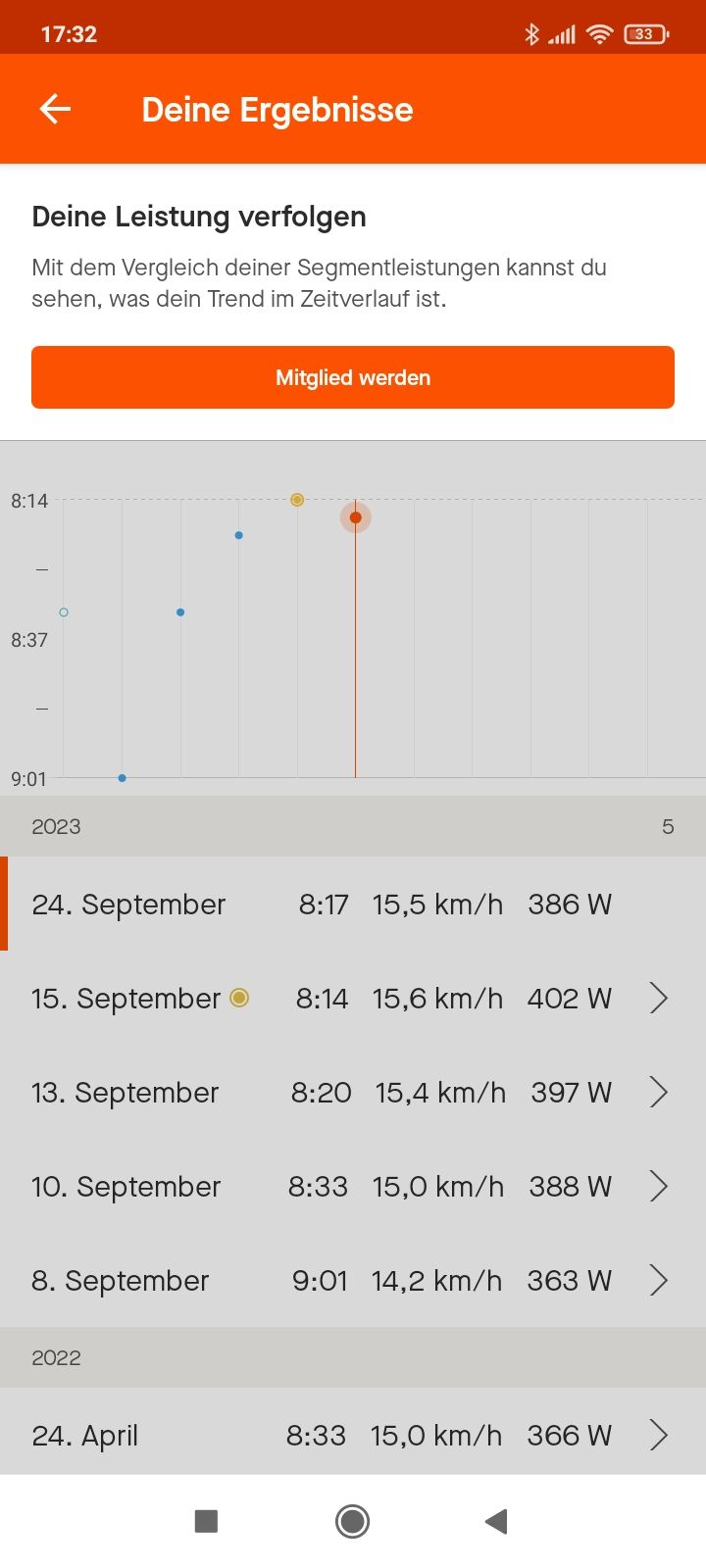Tap the Mitglied werden button
Image resolution: width=706 pixels, height=1568 pixels.
353,377
